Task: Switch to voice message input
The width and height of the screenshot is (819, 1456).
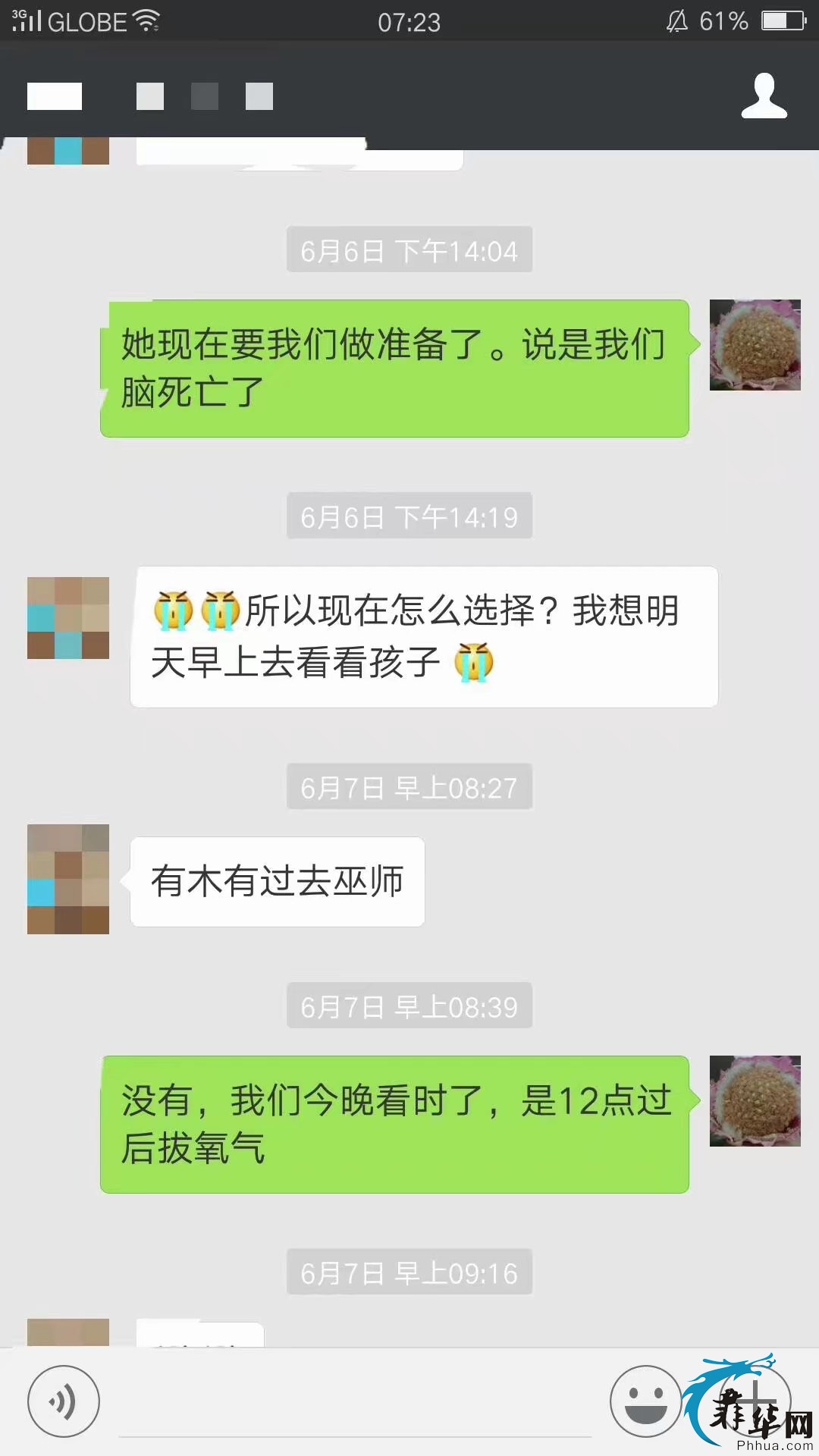Action: [64, 1401]
